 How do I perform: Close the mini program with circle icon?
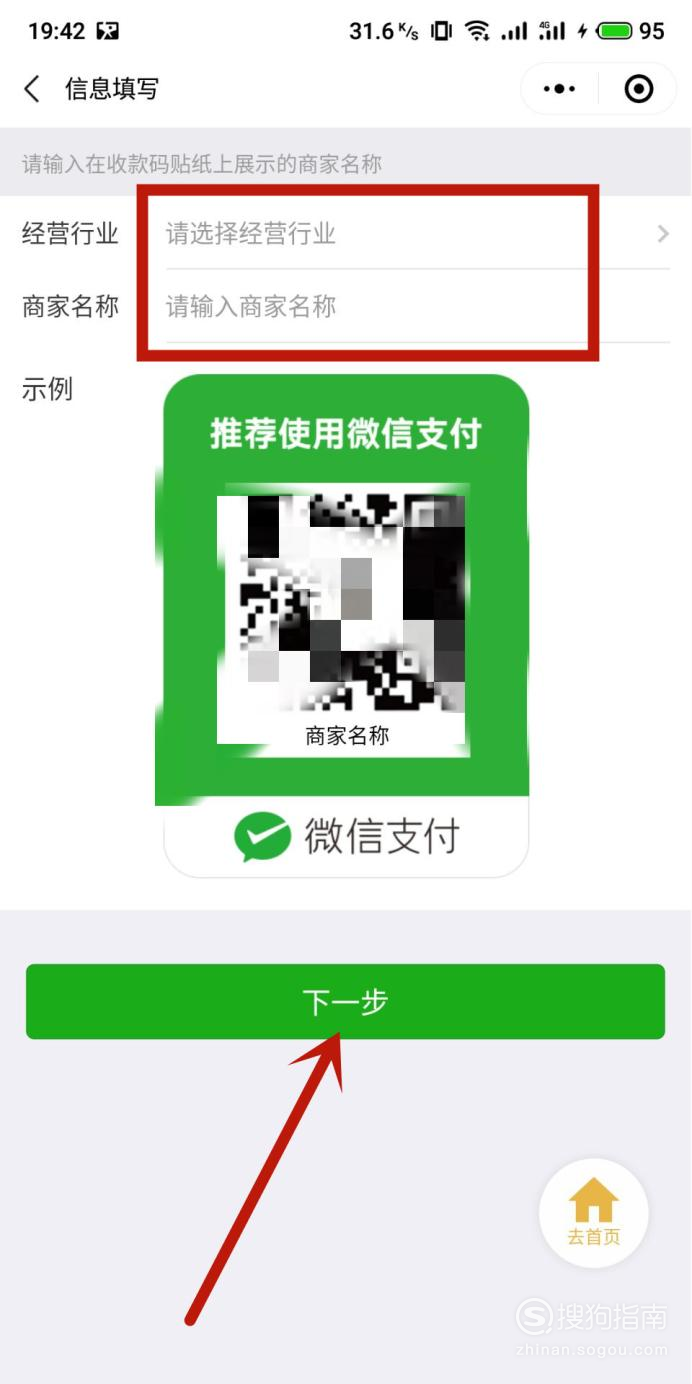[x=638, y=89]
